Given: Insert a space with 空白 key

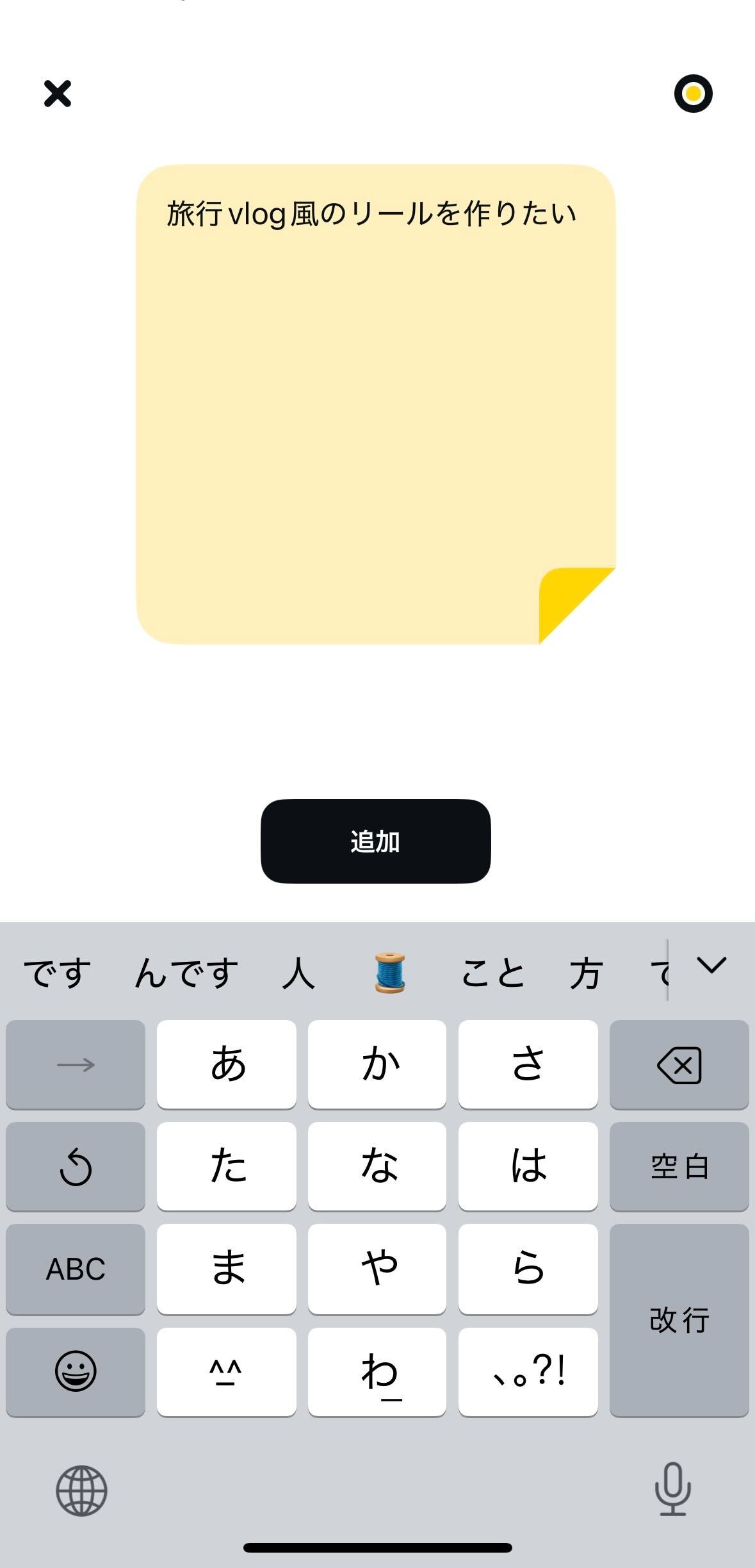Looking at the screenshot, I should (679, 1166).
